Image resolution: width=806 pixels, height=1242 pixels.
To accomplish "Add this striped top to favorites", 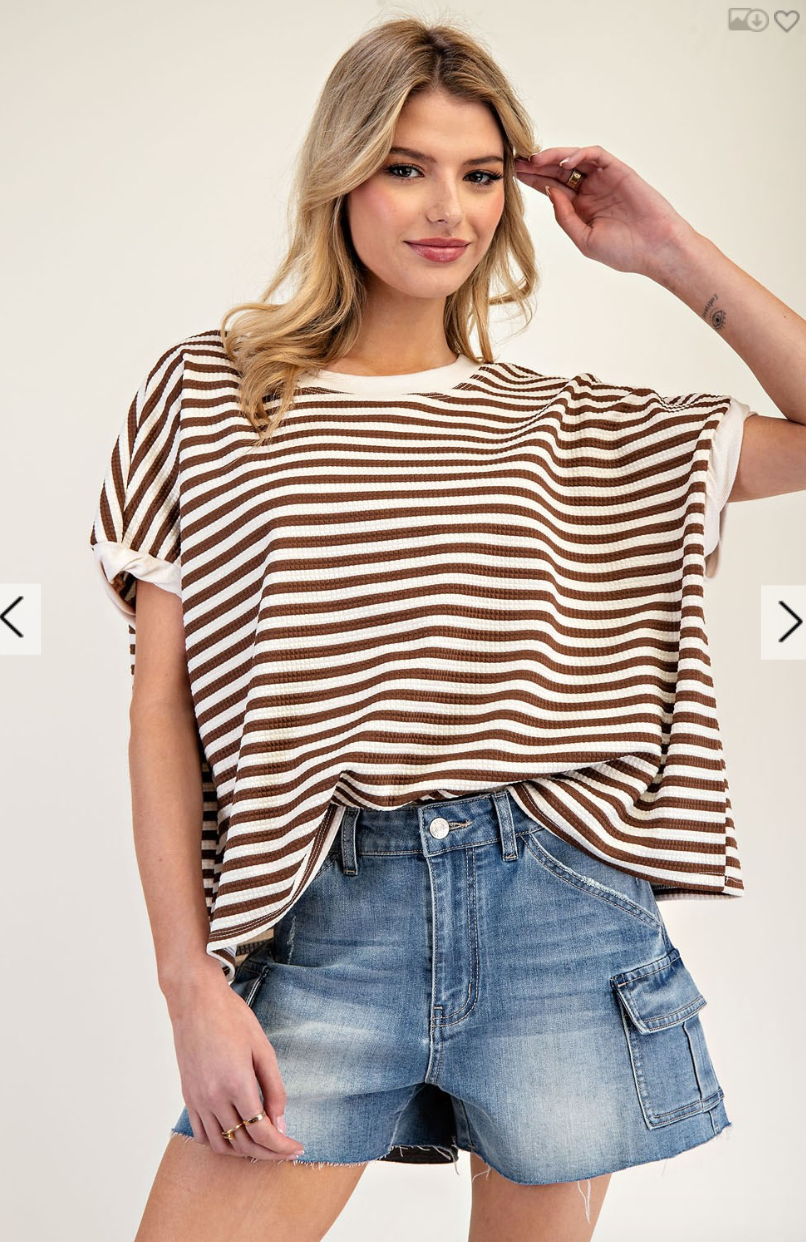I will 787,20.
